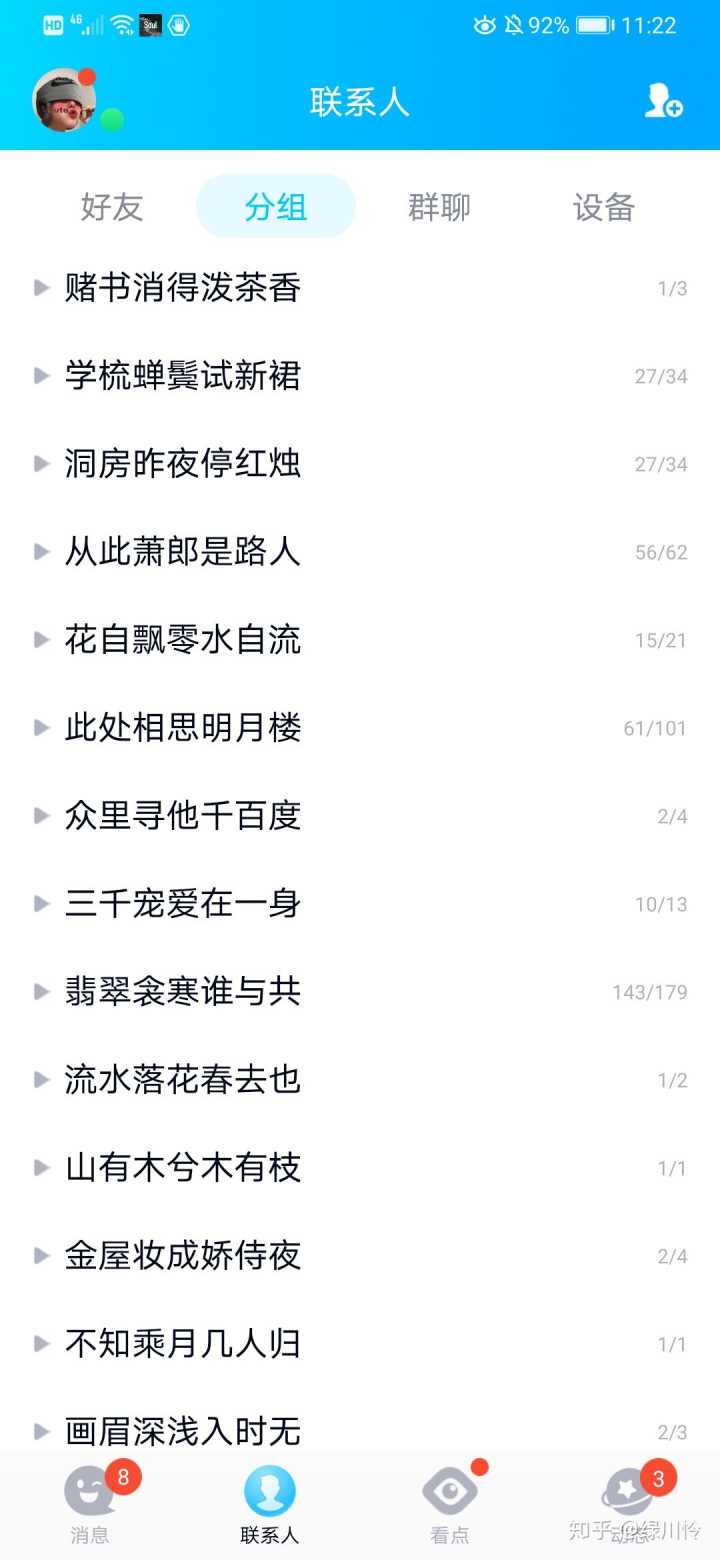Expand the group 翡翠衾寒谁与共
720x1560 pixels.
[x=360, y=992]
